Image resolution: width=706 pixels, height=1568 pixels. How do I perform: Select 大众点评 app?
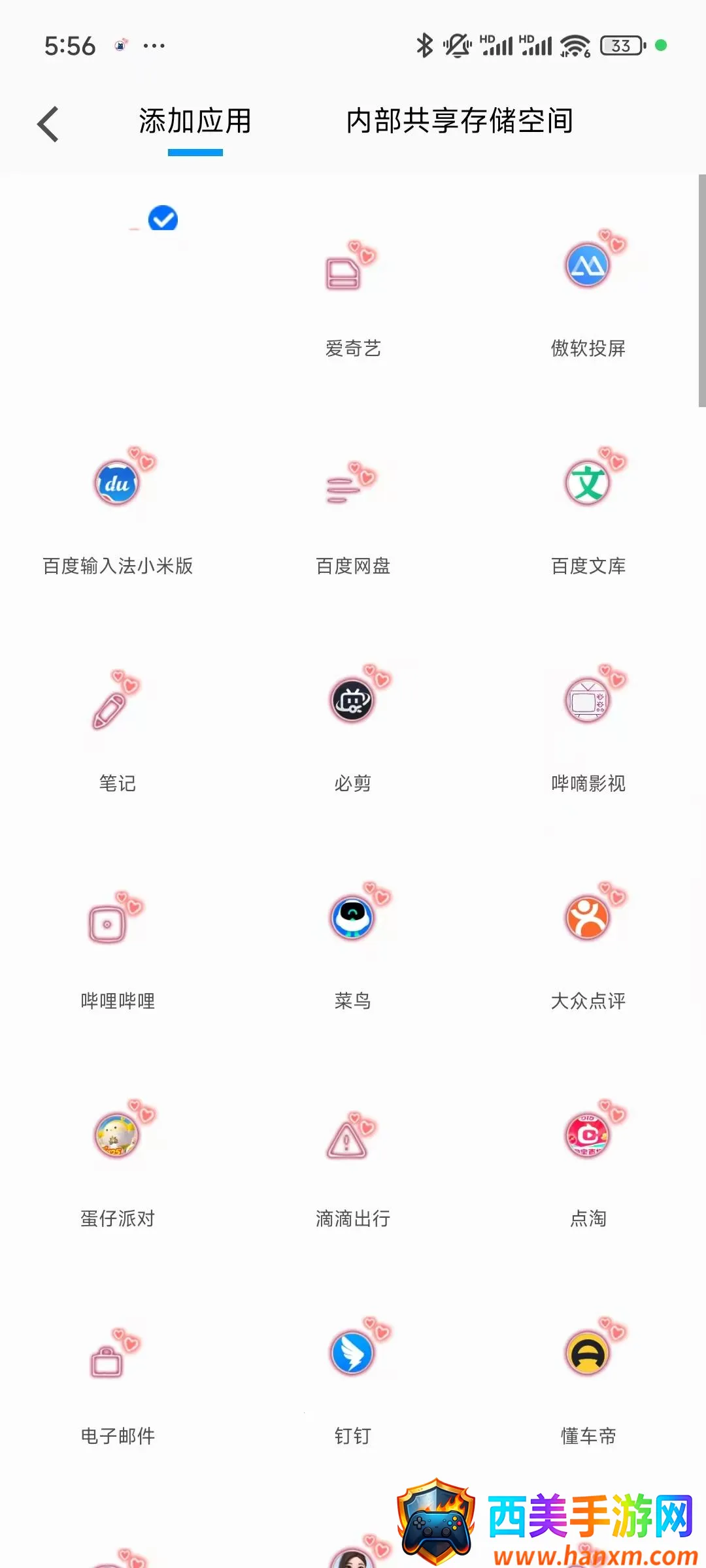click(x=588, y=918)
